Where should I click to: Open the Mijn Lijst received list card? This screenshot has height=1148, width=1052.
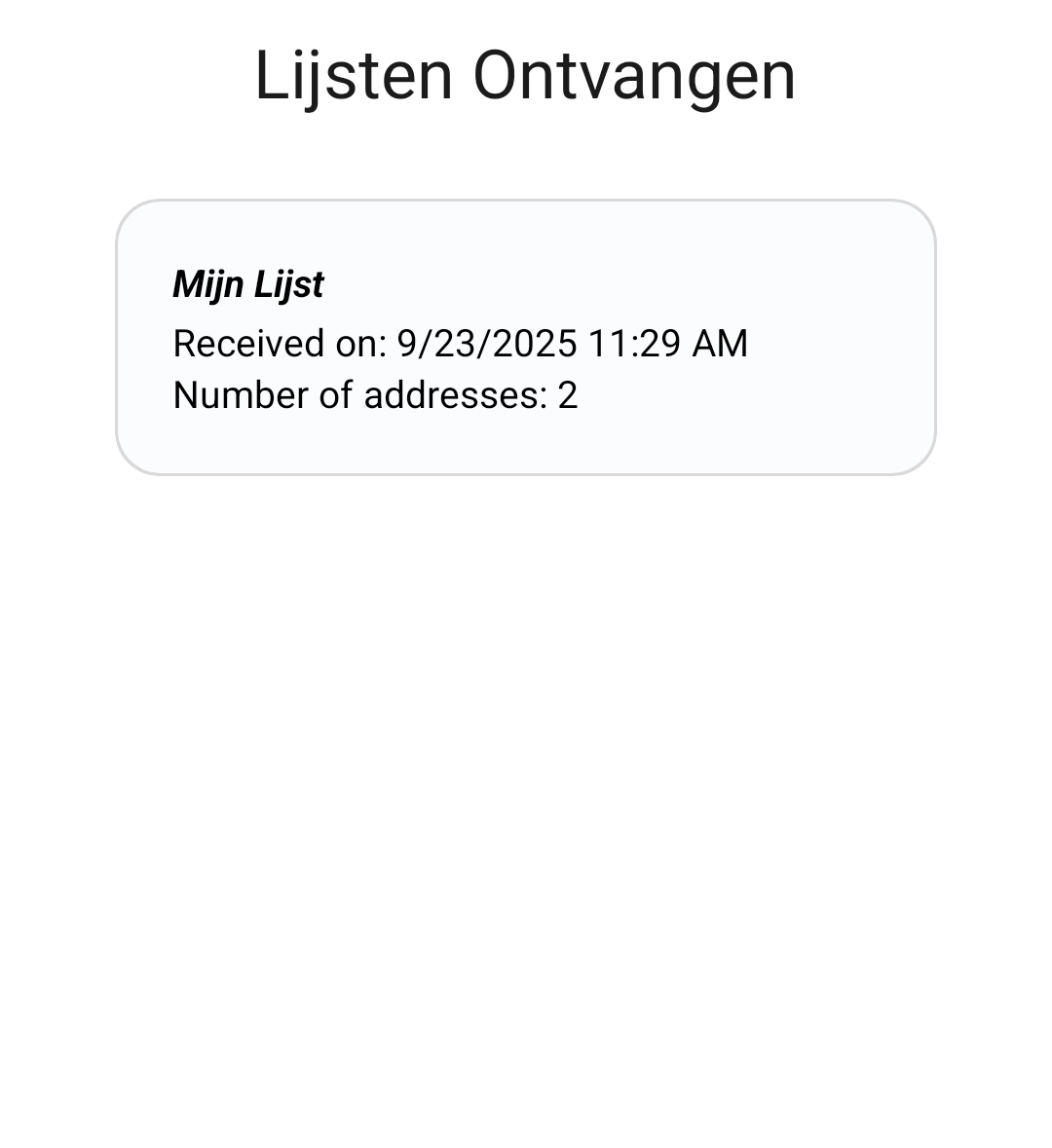525,337
